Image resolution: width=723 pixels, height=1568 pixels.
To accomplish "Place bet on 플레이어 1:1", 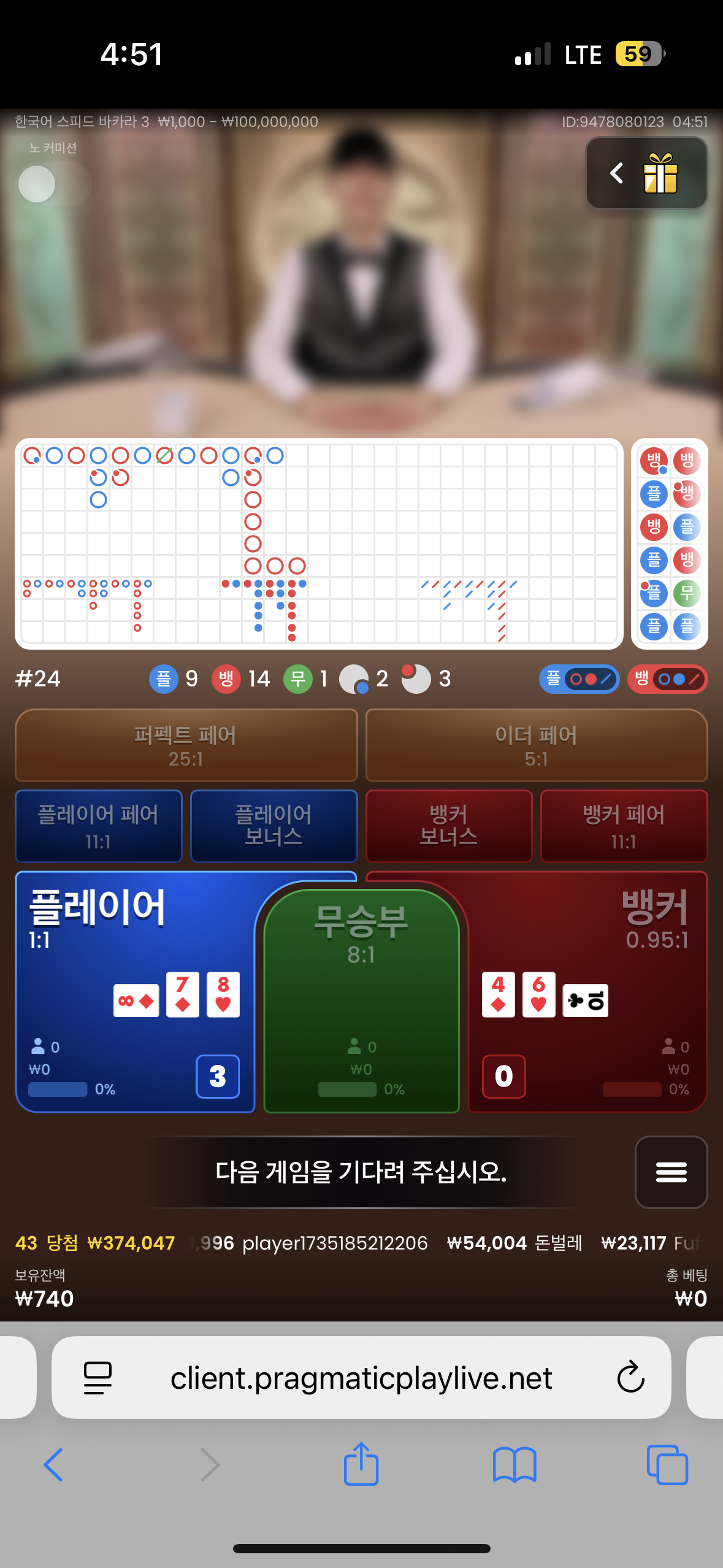I will coord(135,991).
